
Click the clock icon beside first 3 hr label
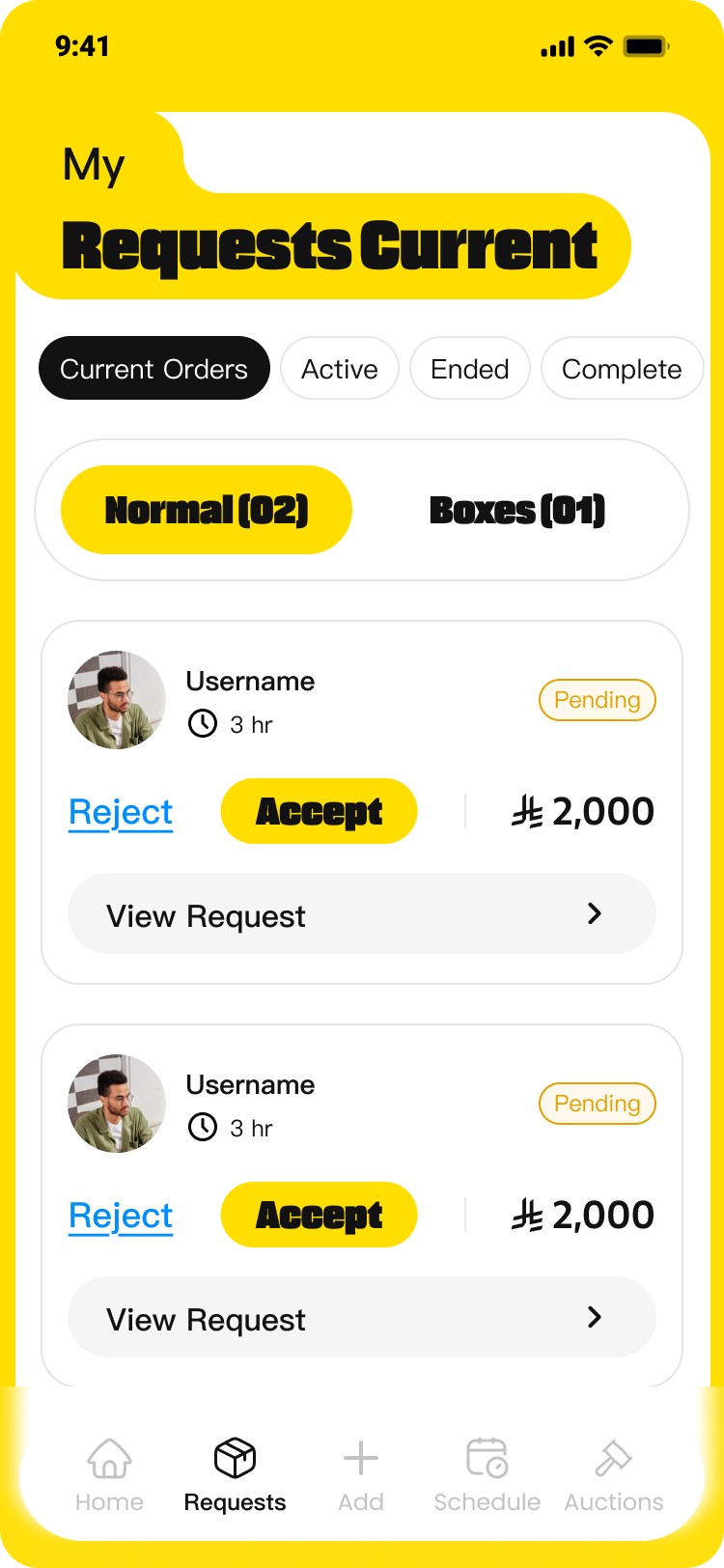[x=202, y=724]
